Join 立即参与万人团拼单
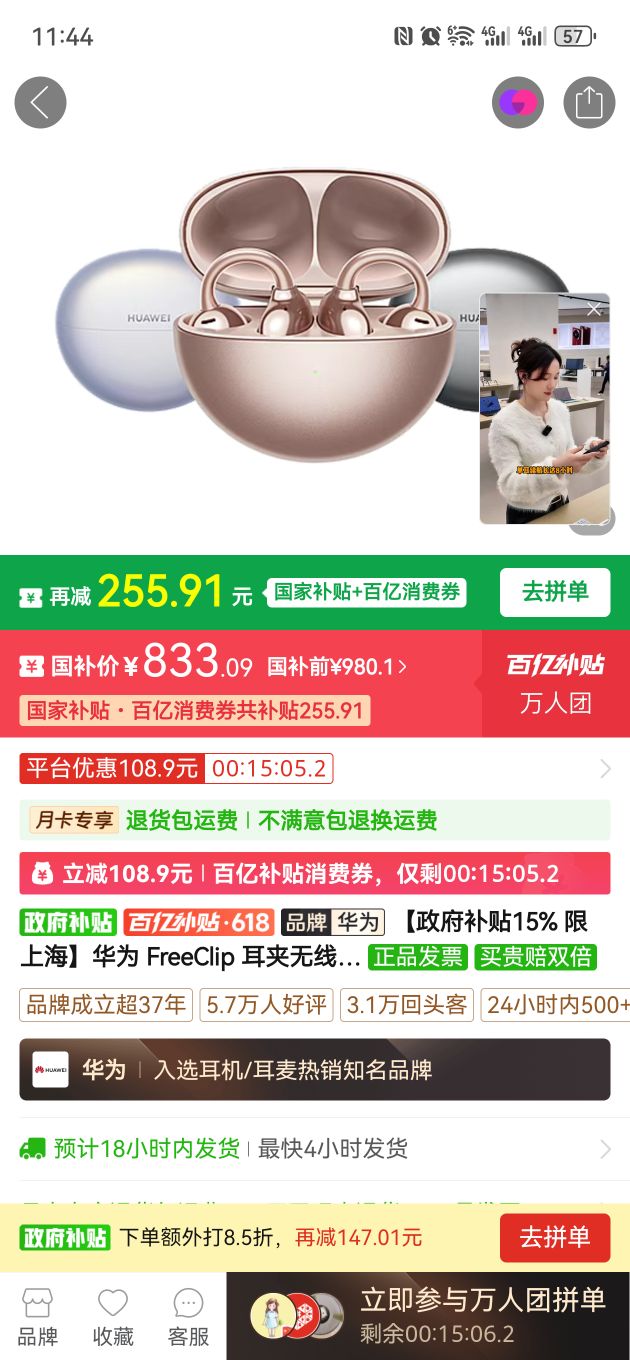This screenshot has width=630, height=1360. pos(428,1316)
